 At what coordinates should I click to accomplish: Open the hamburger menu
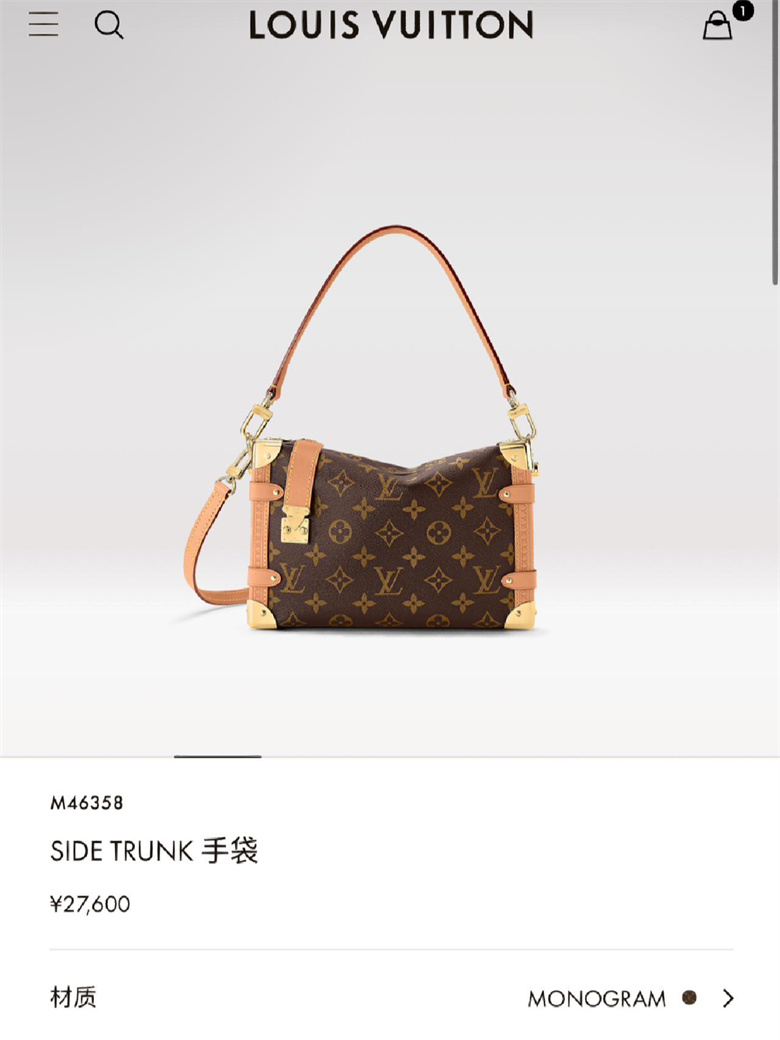coord(43,24)
